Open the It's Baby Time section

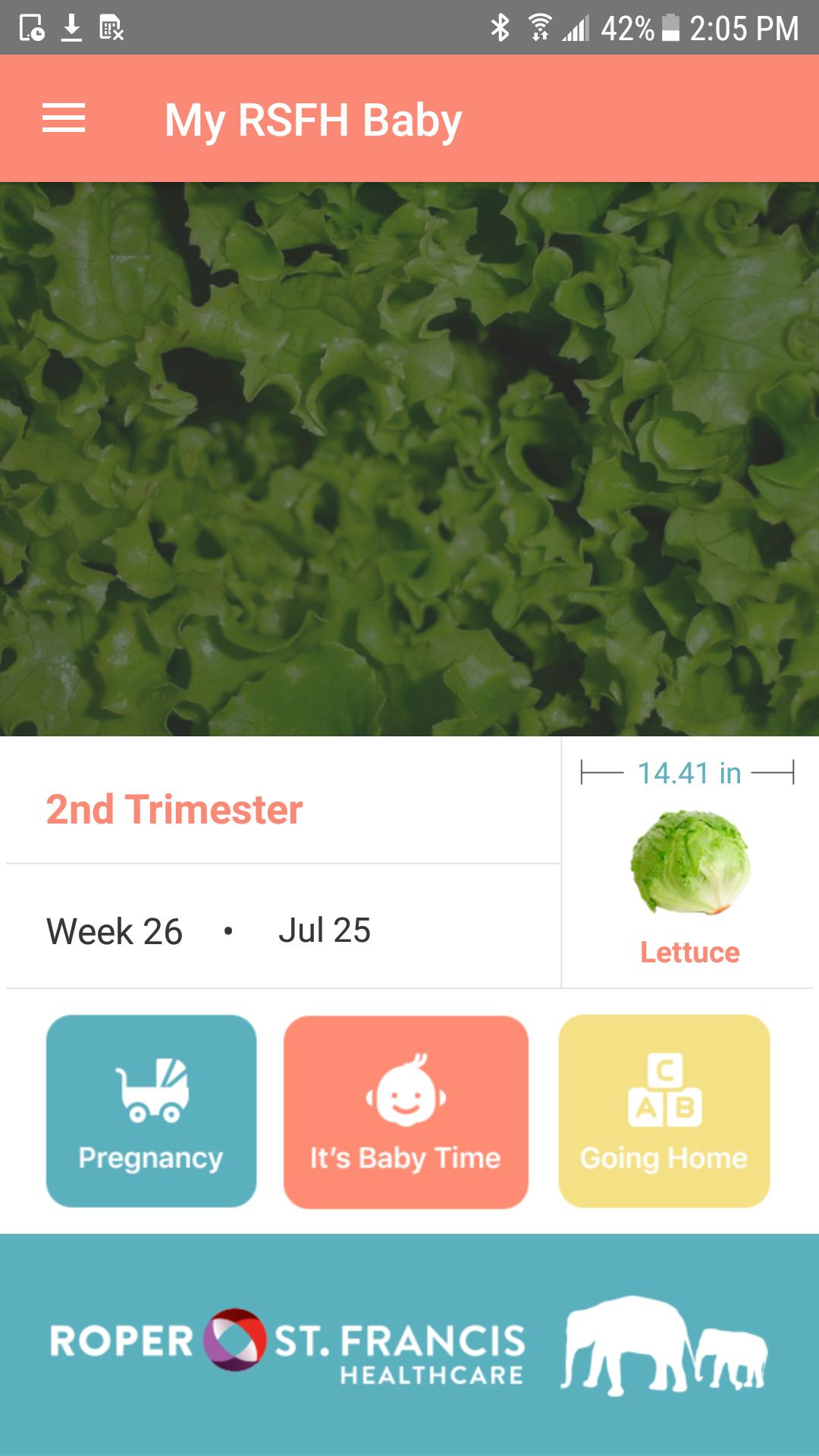tap(406, 1112)
